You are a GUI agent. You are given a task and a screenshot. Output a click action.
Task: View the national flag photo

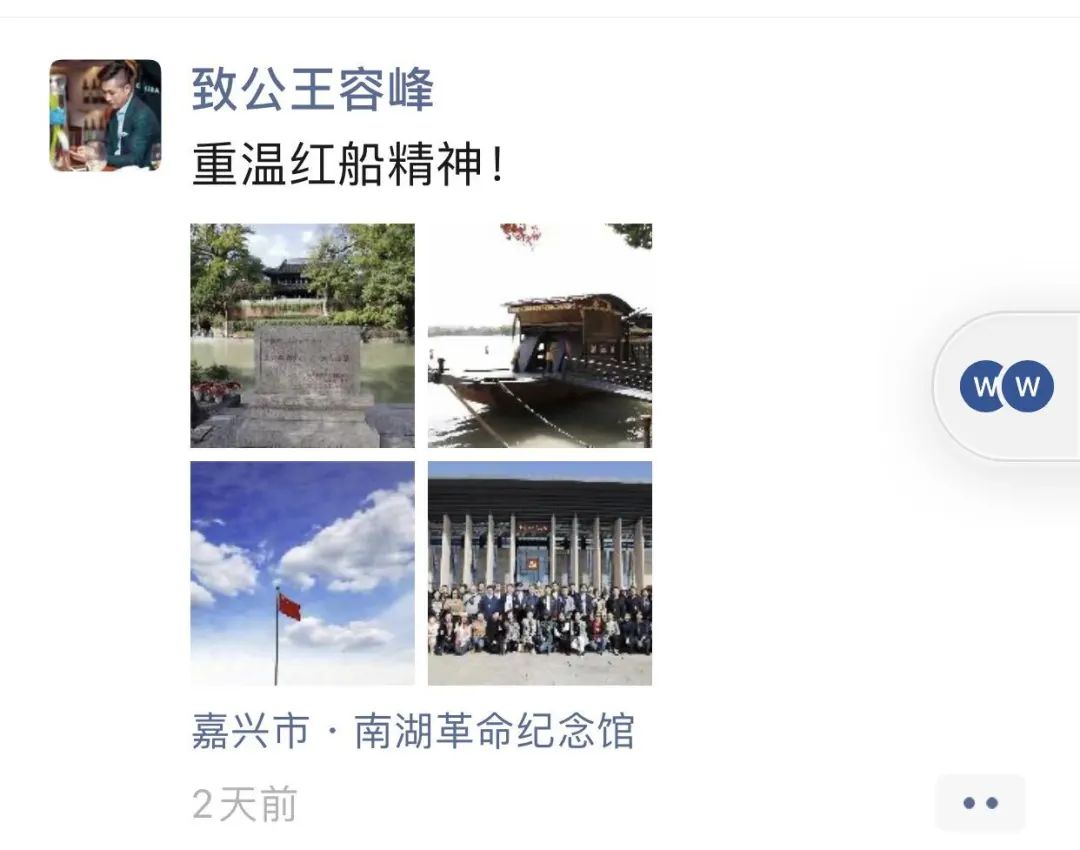[302, 573]
